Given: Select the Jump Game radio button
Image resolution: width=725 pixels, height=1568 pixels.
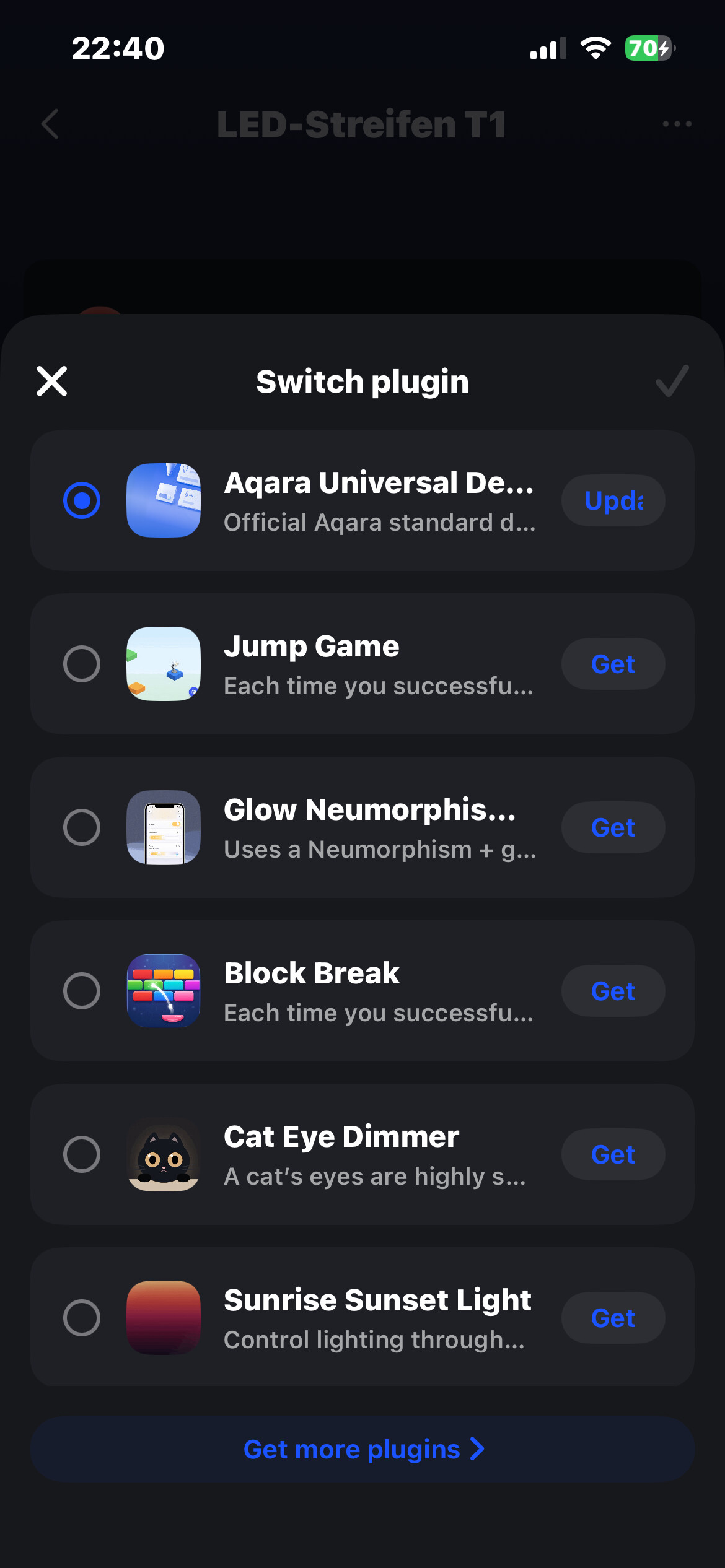Looking at the screenshot, I should tap(82, 664).
